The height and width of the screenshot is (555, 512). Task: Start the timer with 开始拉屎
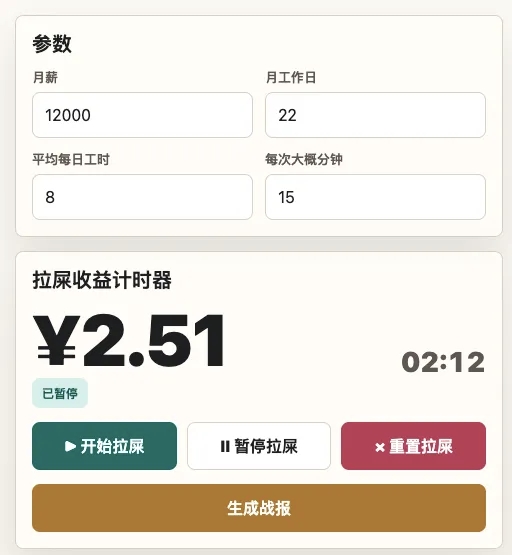(x=104, y=446)
